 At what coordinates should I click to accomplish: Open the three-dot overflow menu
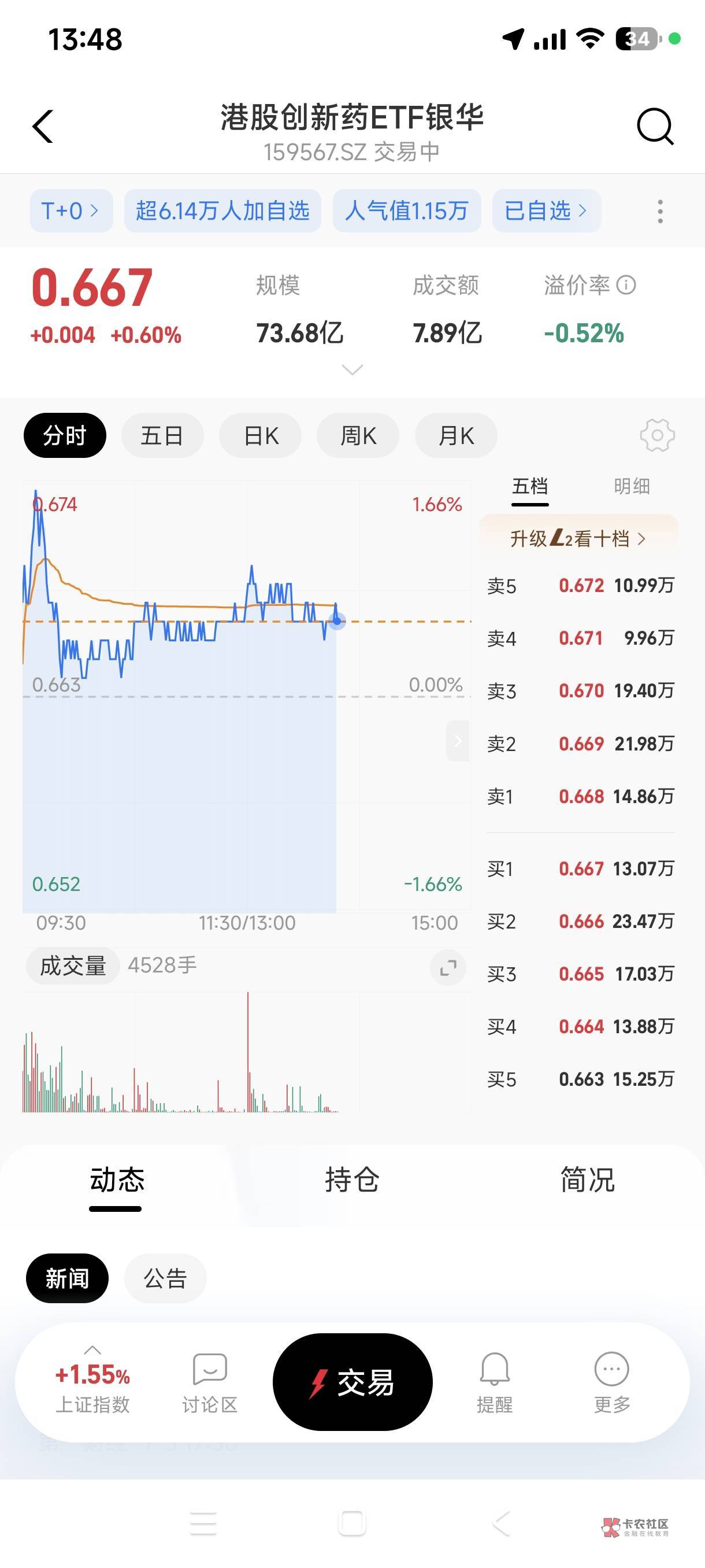(660, 211)
